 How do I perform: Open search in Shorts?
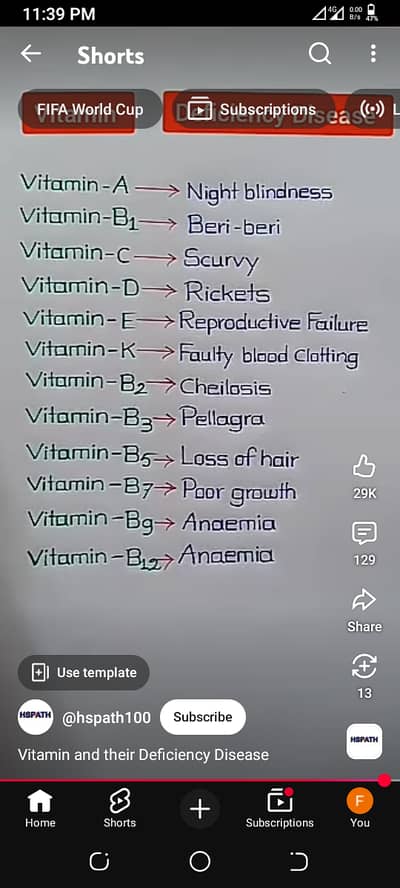point(320,54)
